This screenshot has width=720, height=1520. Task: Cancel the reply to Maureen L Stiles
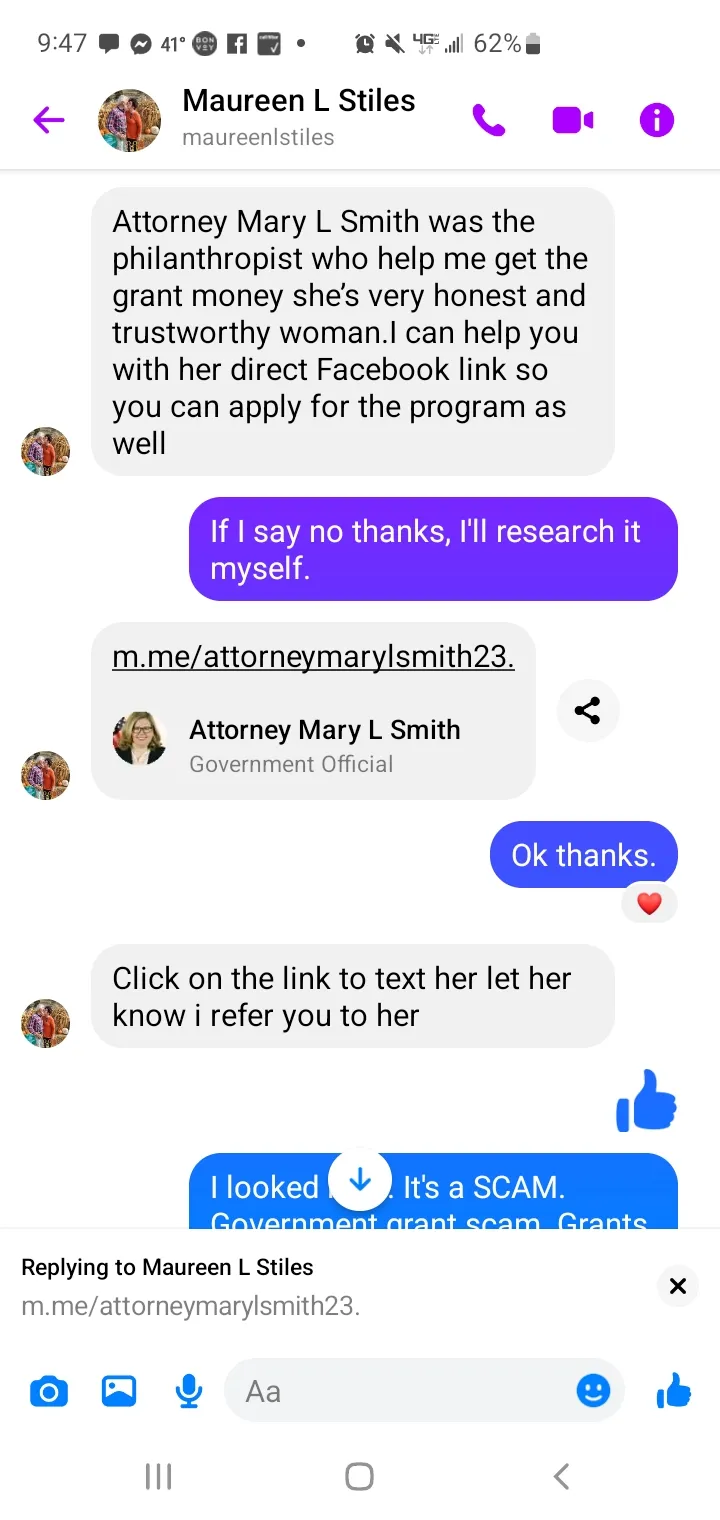coord(677,1286)
